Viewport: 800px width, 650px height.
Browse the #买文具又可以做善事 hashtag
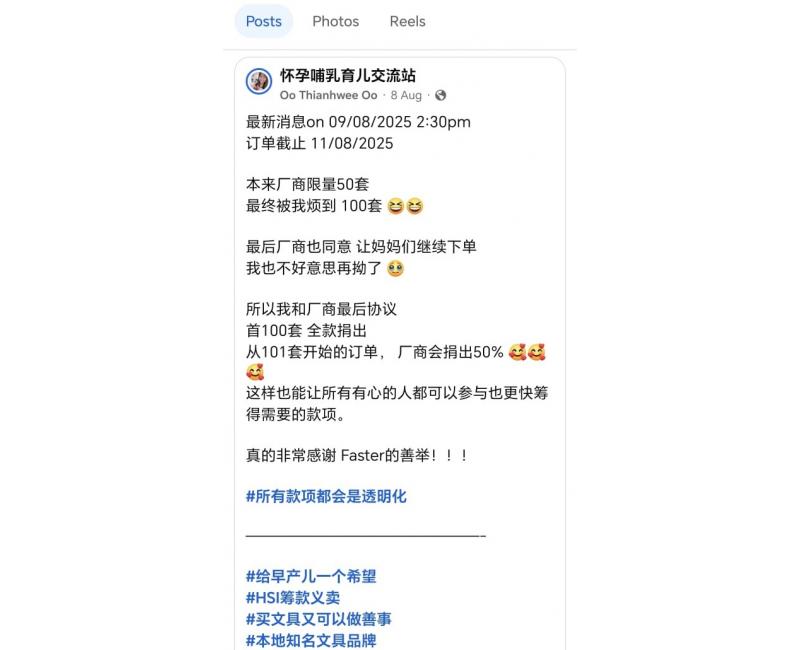[318, 619]
